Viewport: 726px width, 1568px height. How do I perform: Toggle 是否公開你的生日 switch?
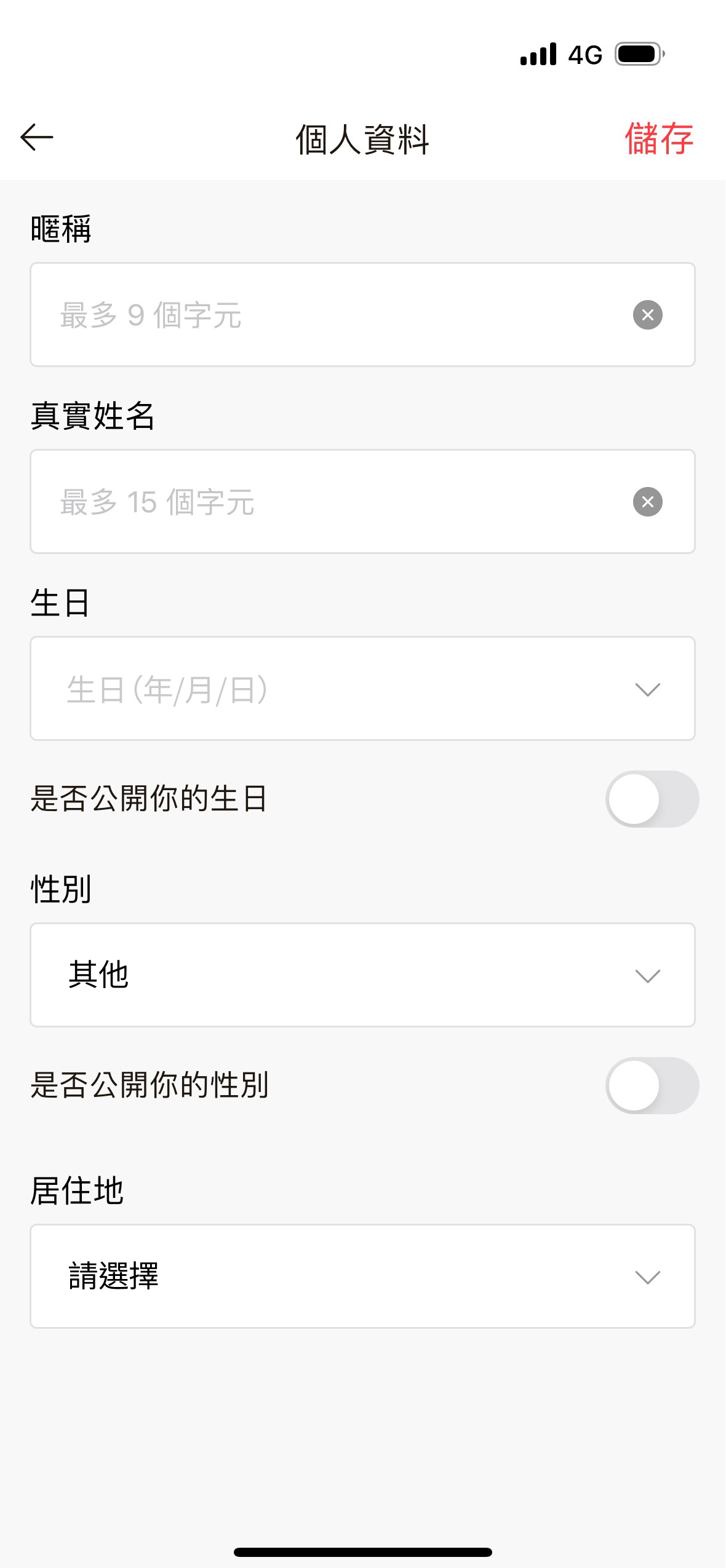pyautogui.click(x=652, y=799)
